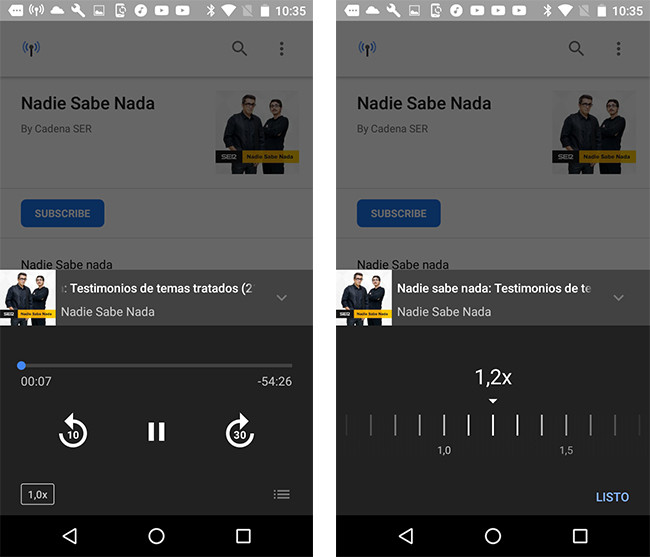Skip forward 30 seconds

240,432
